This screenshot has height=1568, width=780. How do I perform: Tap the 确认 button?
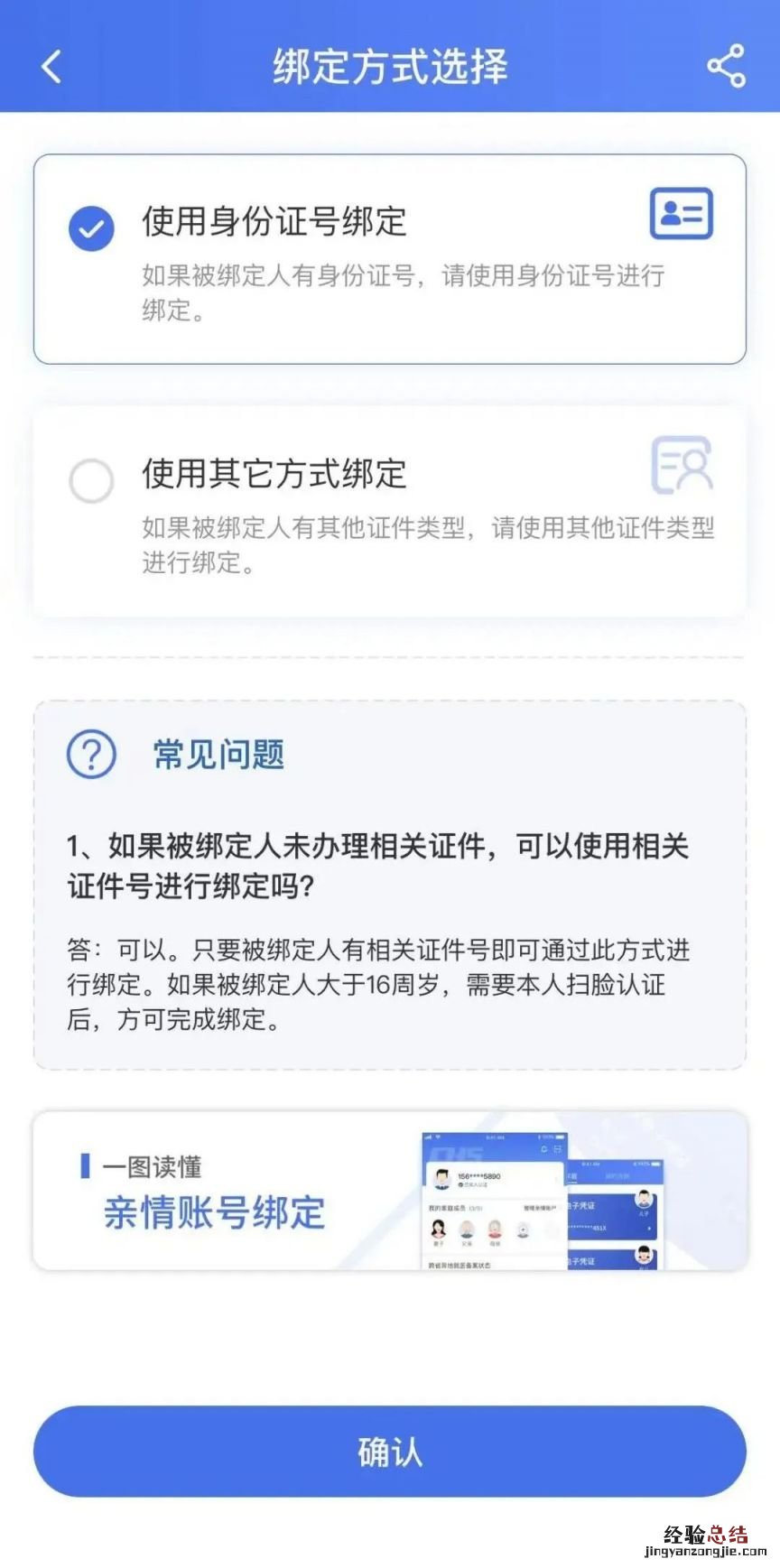(x=390, y=1452)
